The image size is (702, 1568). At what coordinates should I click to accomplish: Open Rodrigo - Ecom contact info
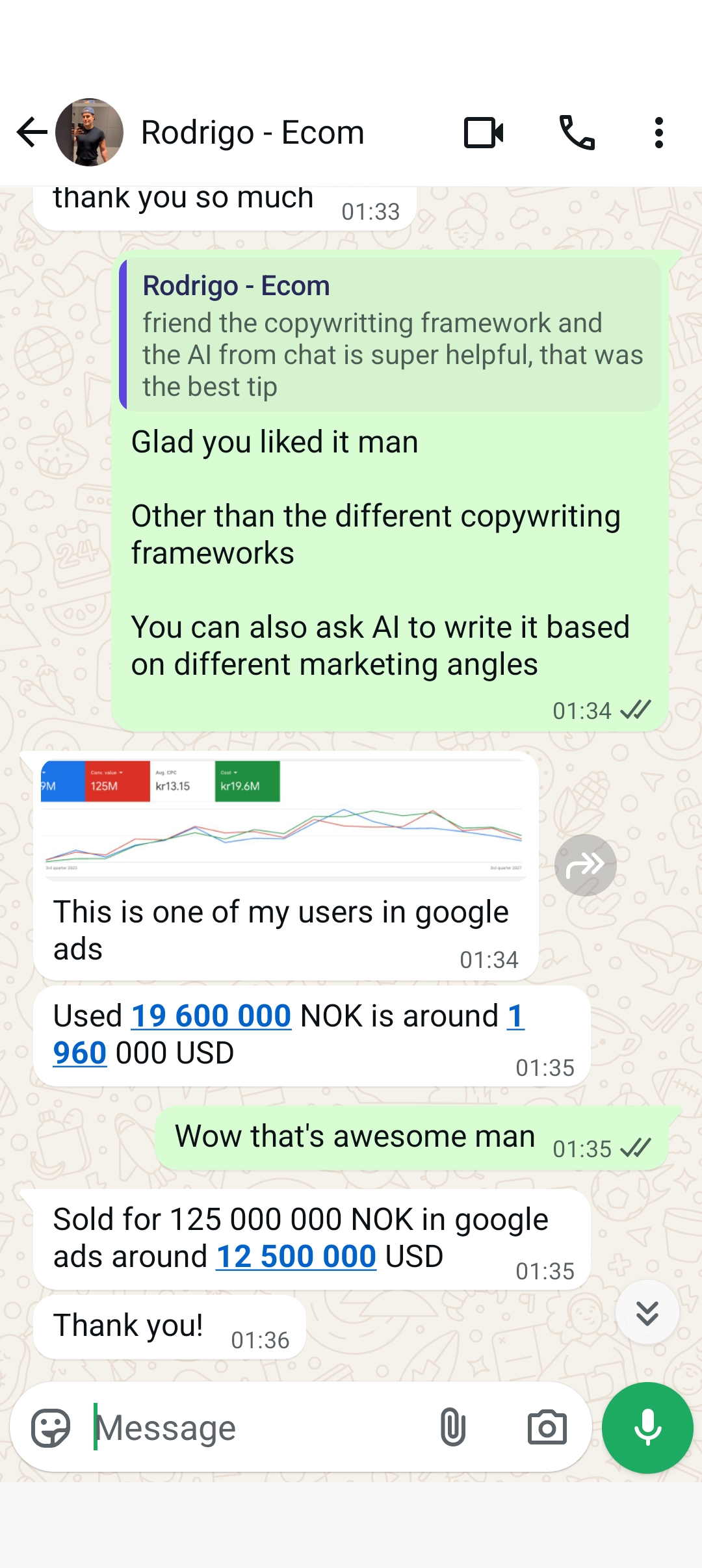pos(252,133)
